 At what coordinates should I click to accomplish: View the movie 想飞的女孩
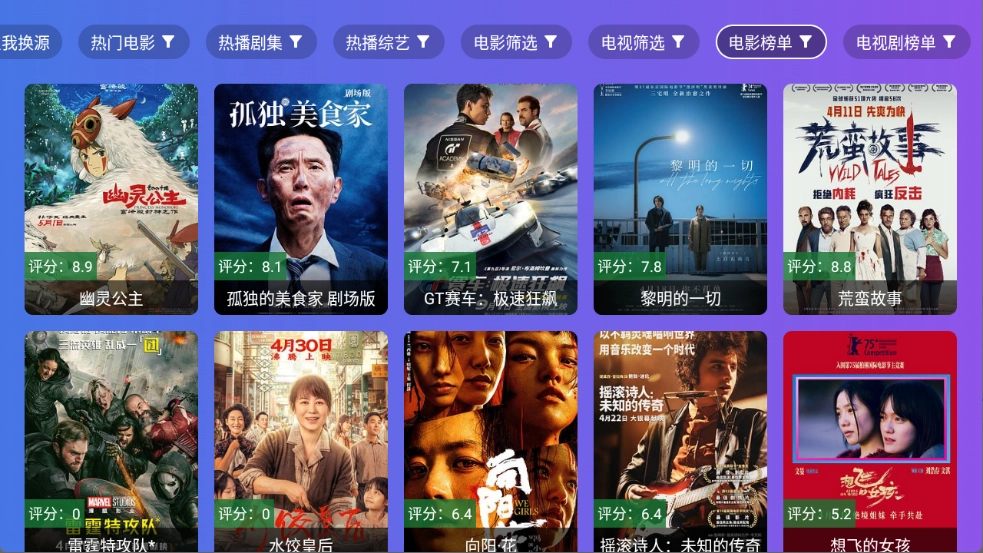coord(870,442)
